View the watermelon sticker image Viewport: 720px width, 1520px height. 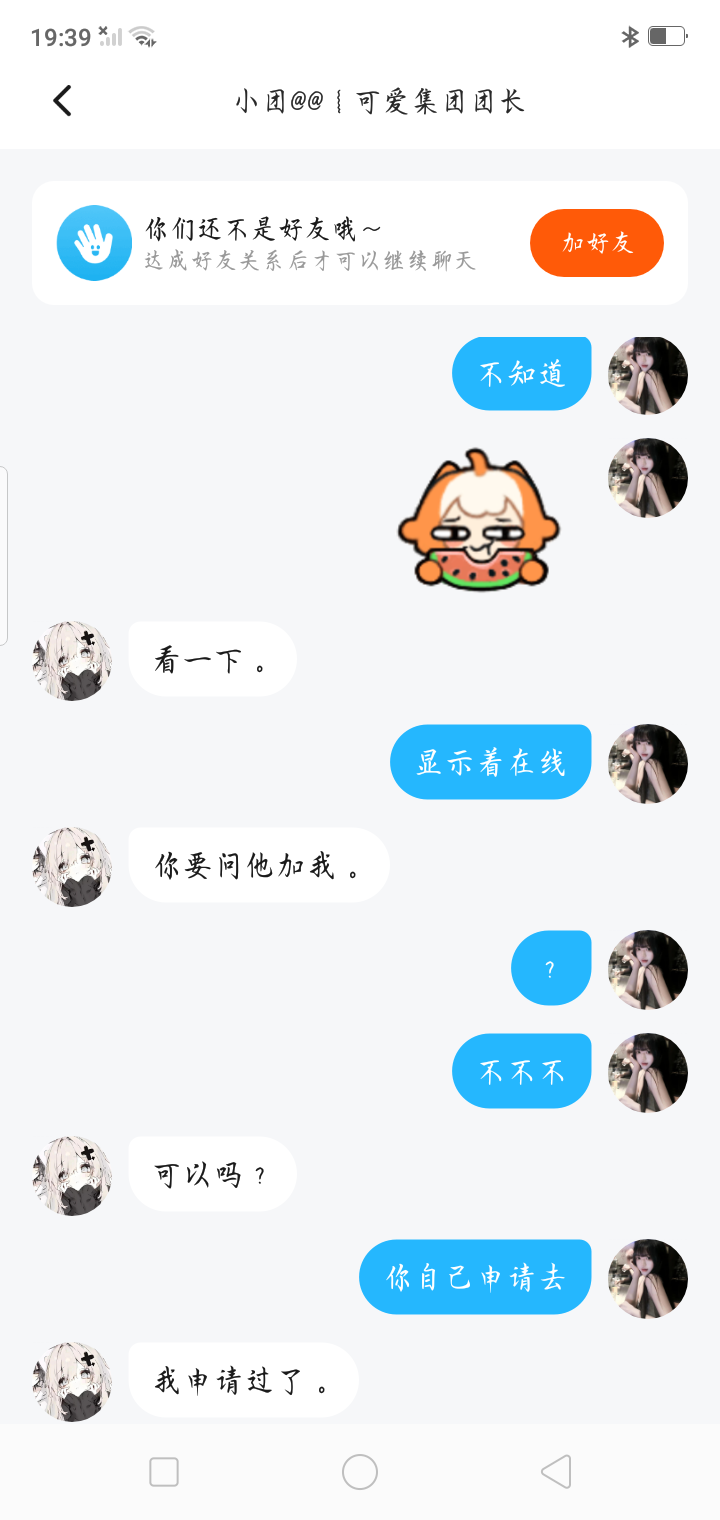click(479, 520)
